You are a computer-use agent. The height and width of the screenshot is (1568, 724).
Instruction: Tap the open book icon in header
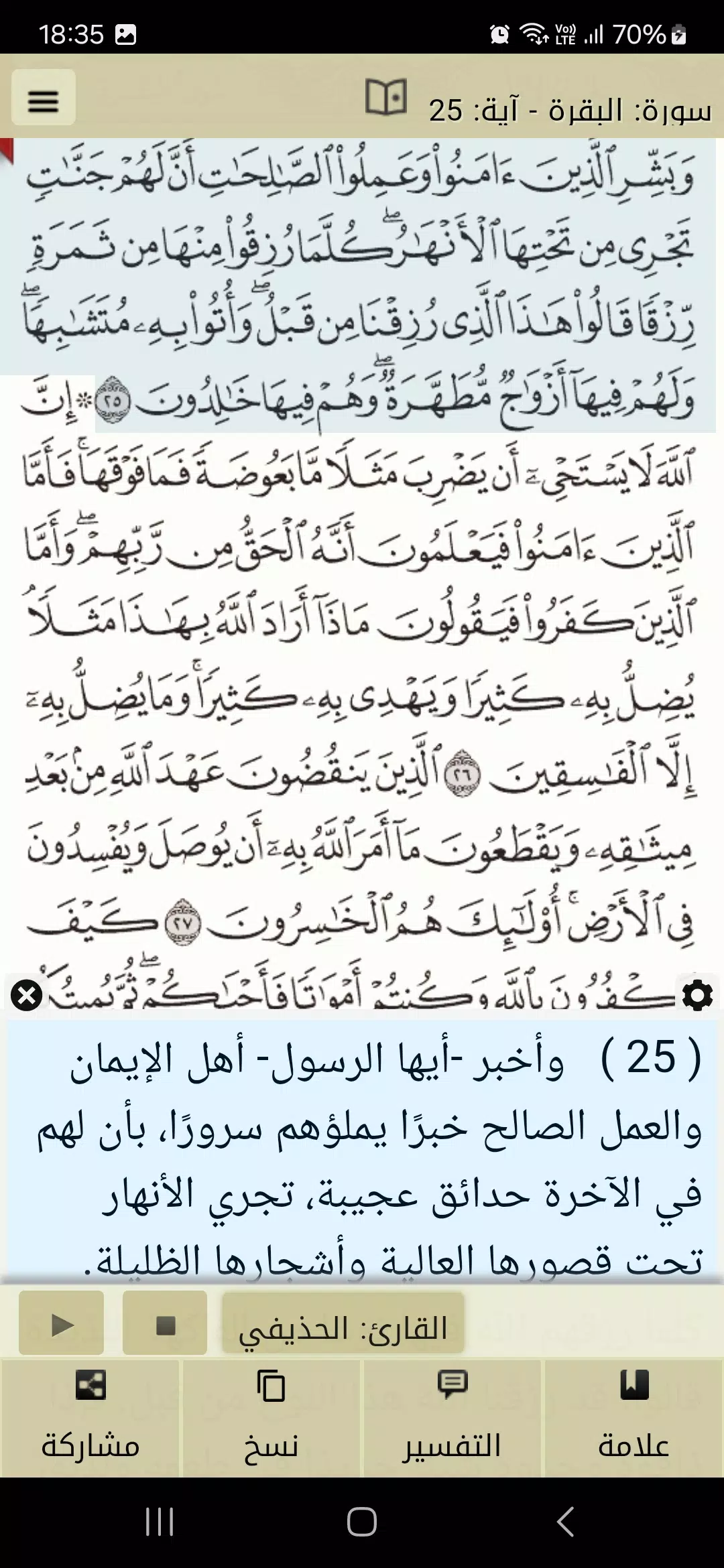tap(386, 97)
